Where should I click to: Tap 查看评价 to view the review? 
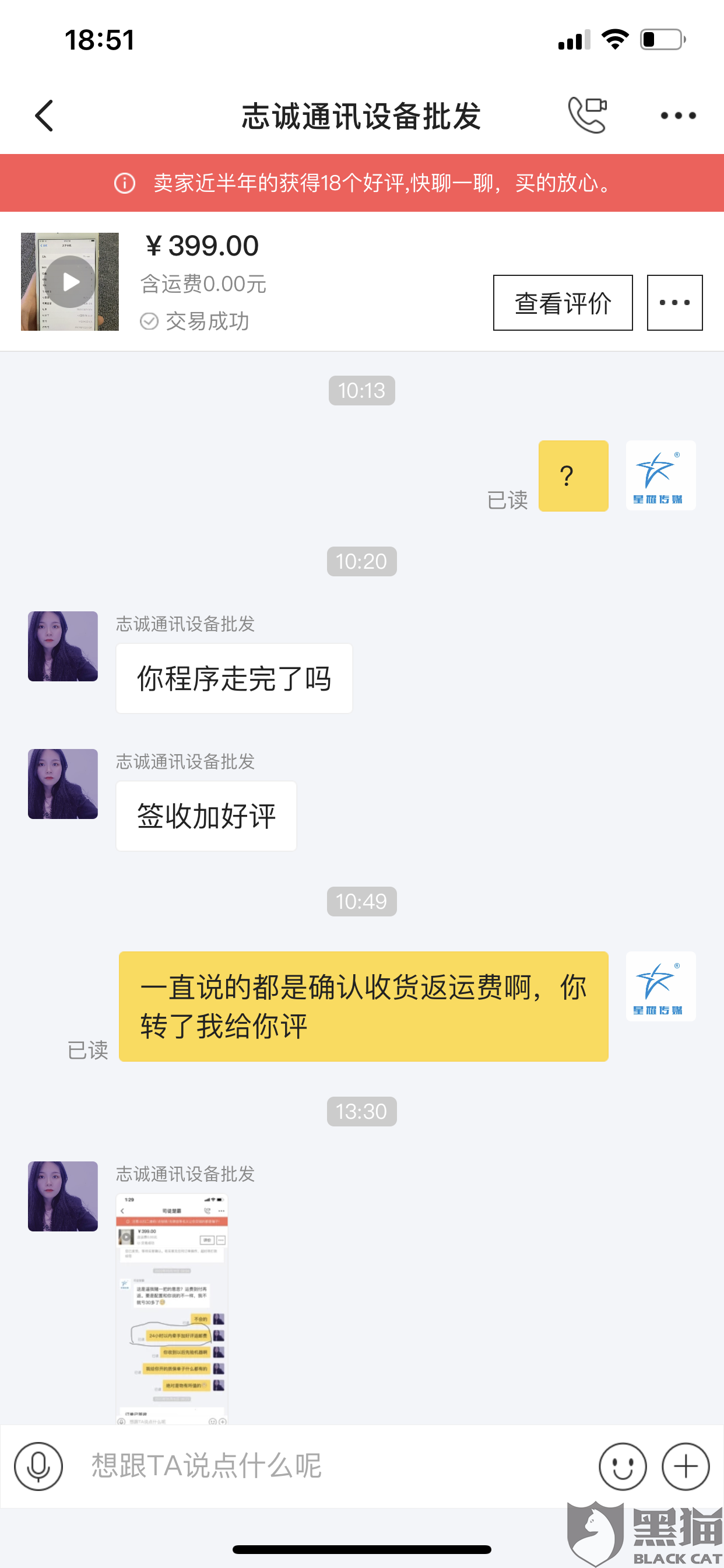point(562,303)
